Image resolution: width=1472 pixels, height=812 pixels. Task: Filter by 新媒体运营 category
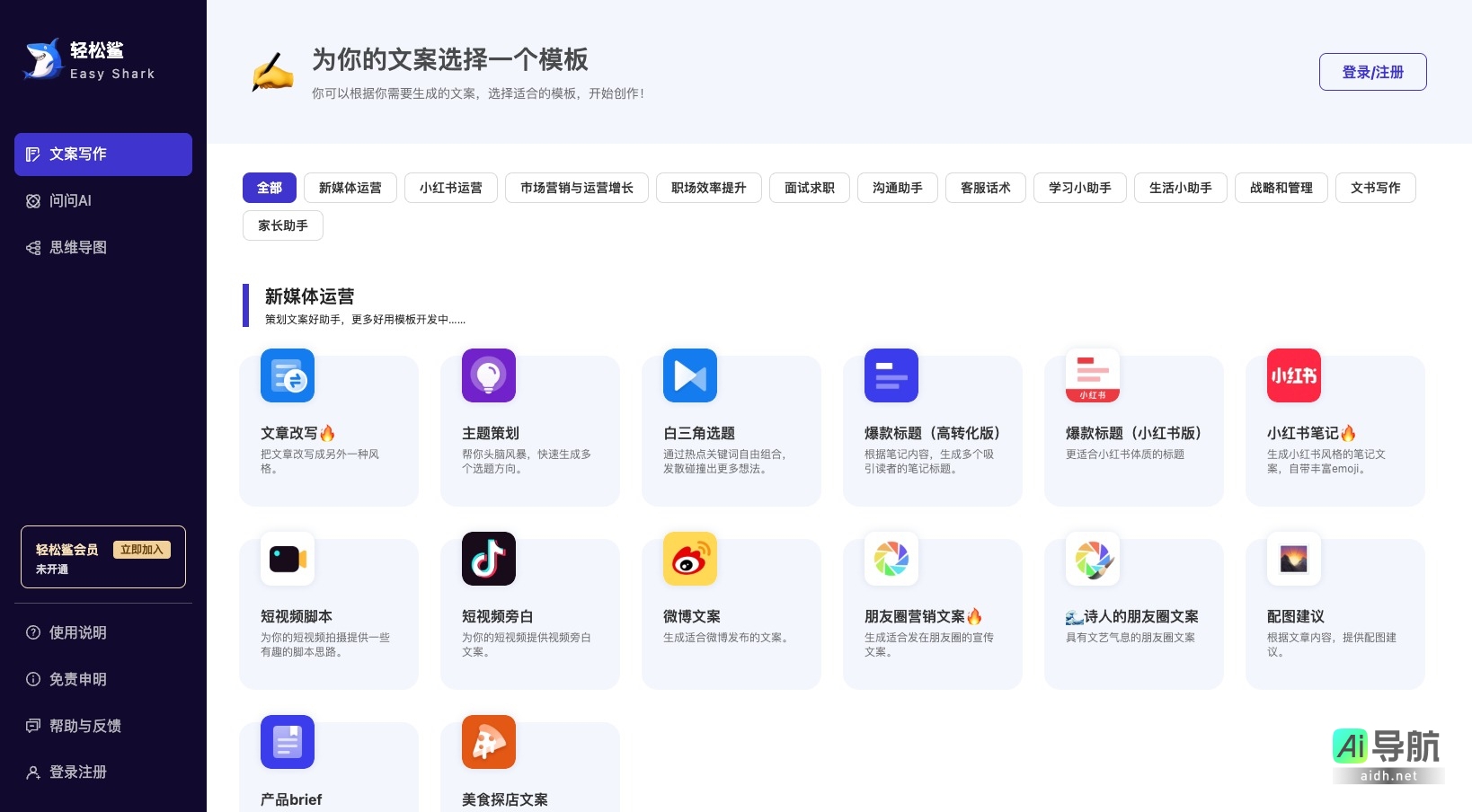point(350,188)
